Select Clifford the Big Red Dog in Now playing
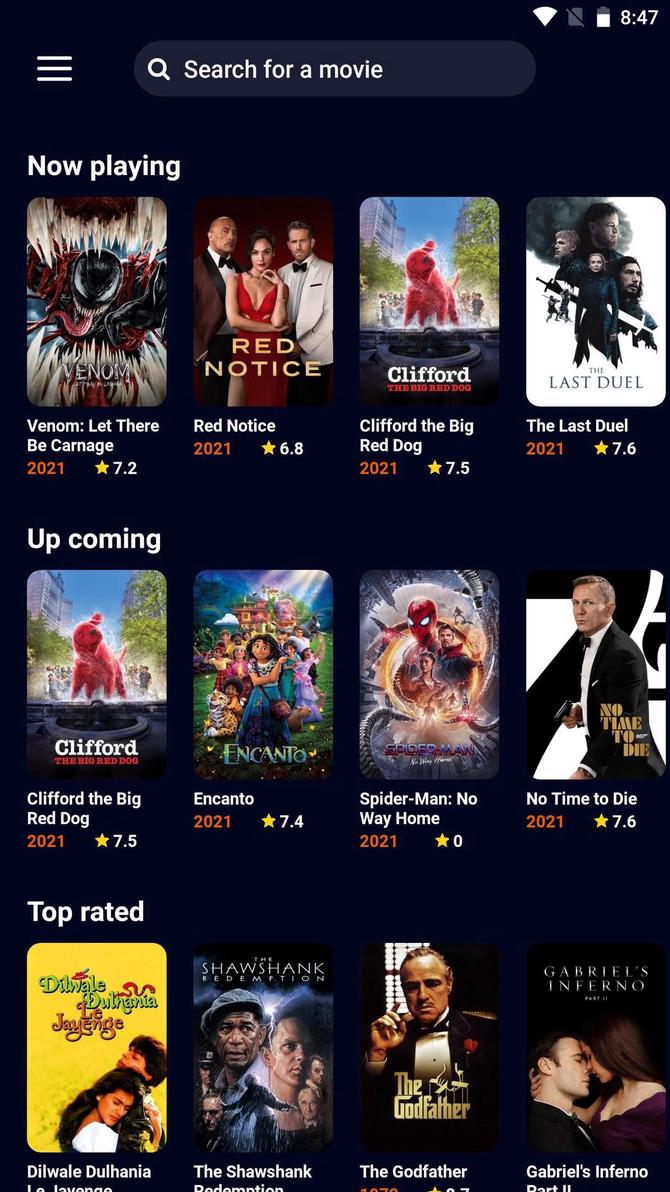 [429, 301]
